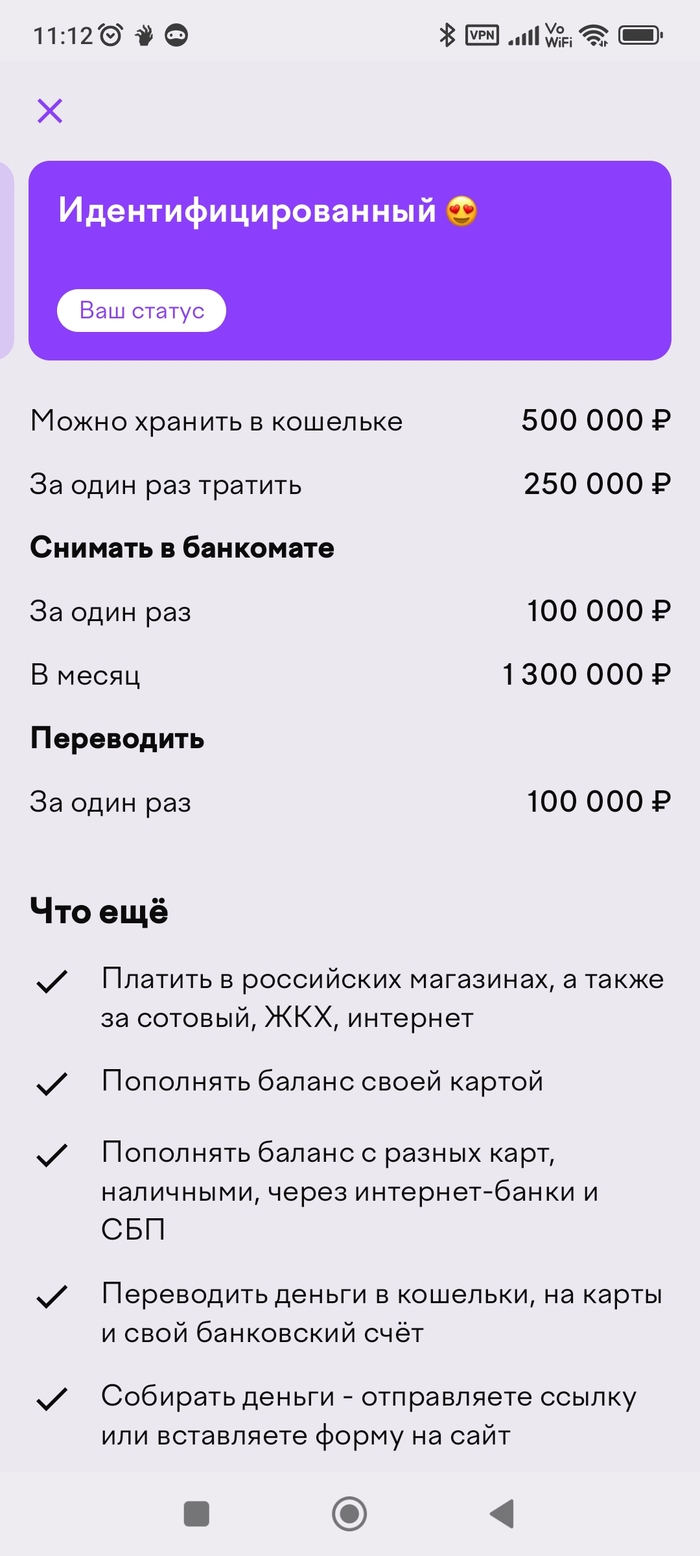700x1556 pixels.
Task: Go to the system home screen
Action: pyautogui.click(x=349, y=1514)
